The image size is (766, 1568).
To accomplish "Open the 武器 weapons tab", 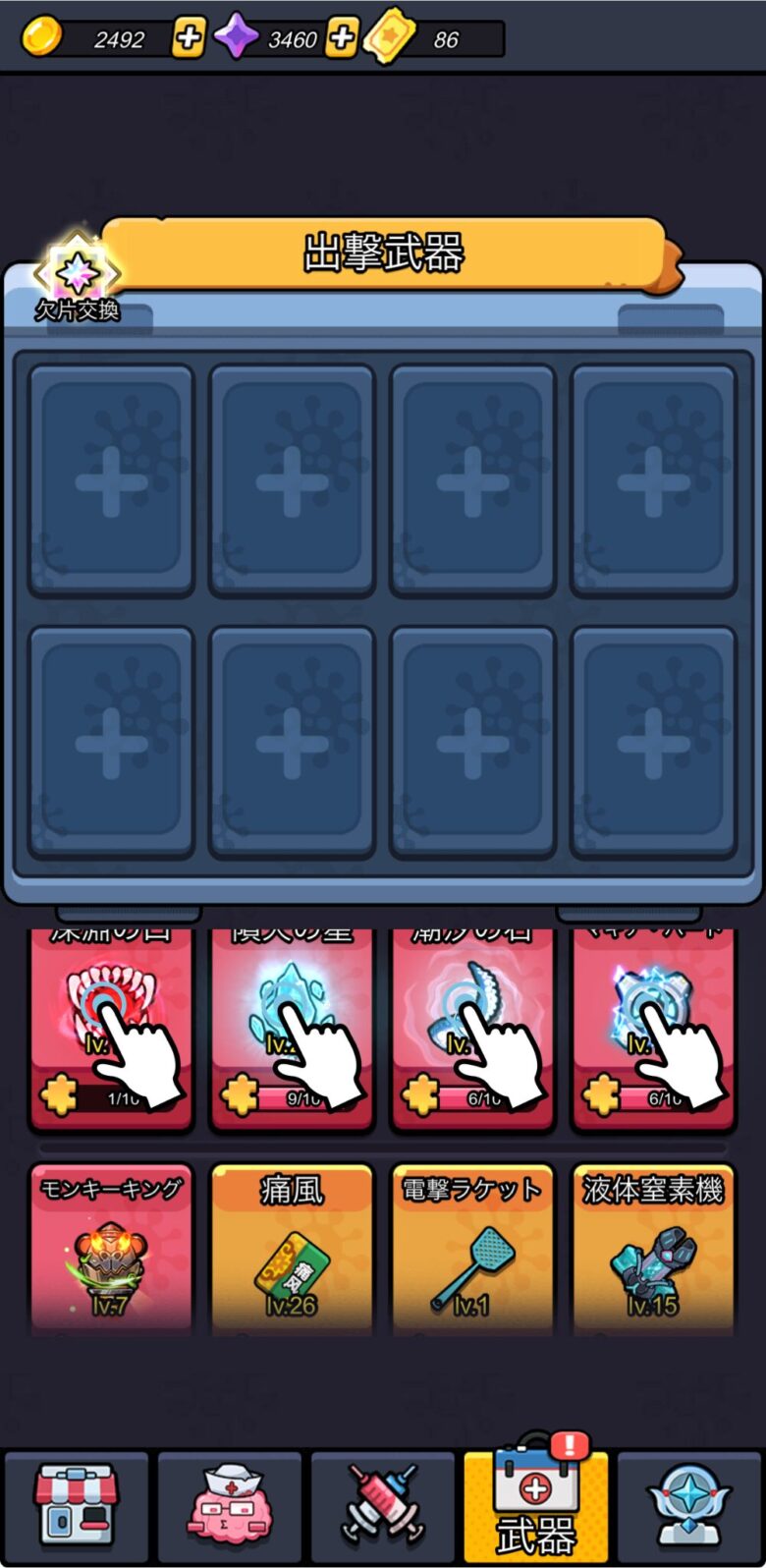I will coord(536,1508).
